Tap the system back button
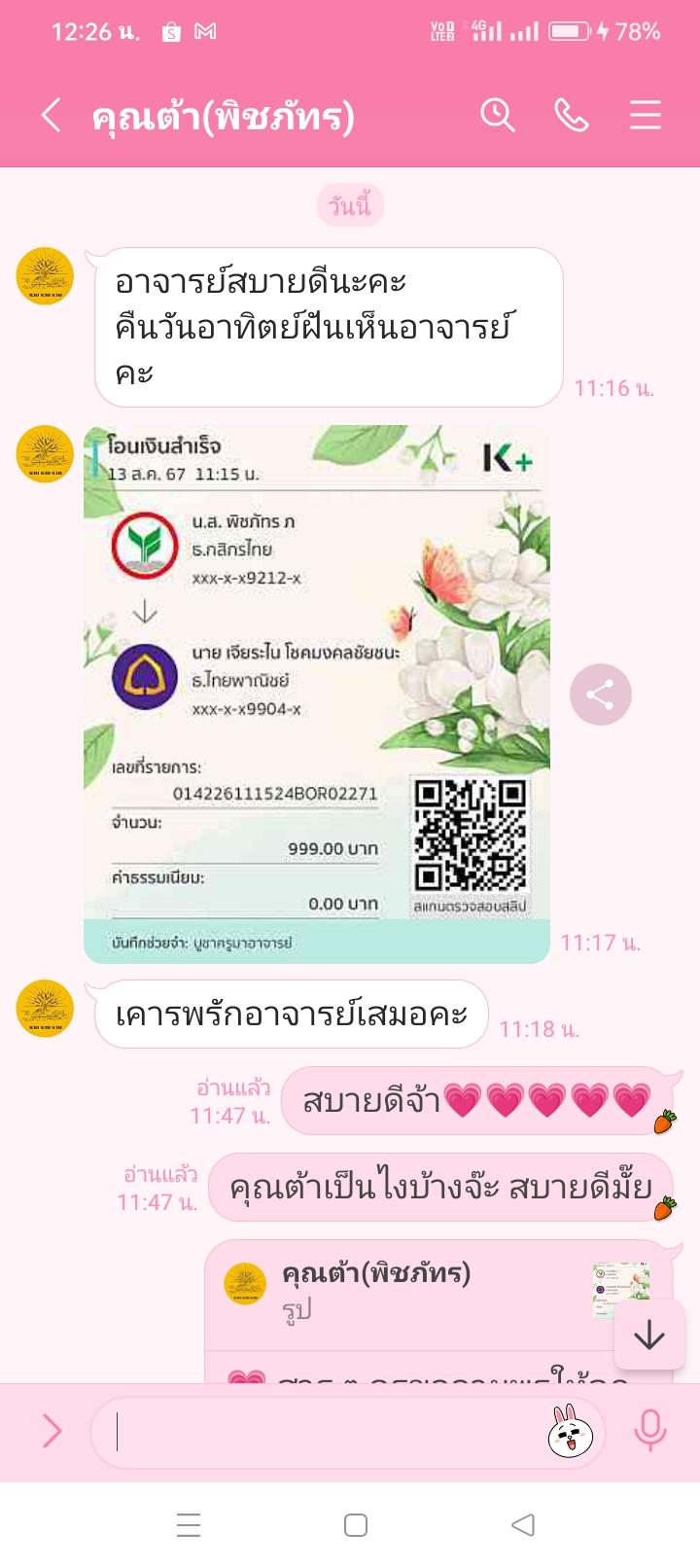Viewport: 700px width, 1568px height. click(523, 1524)
